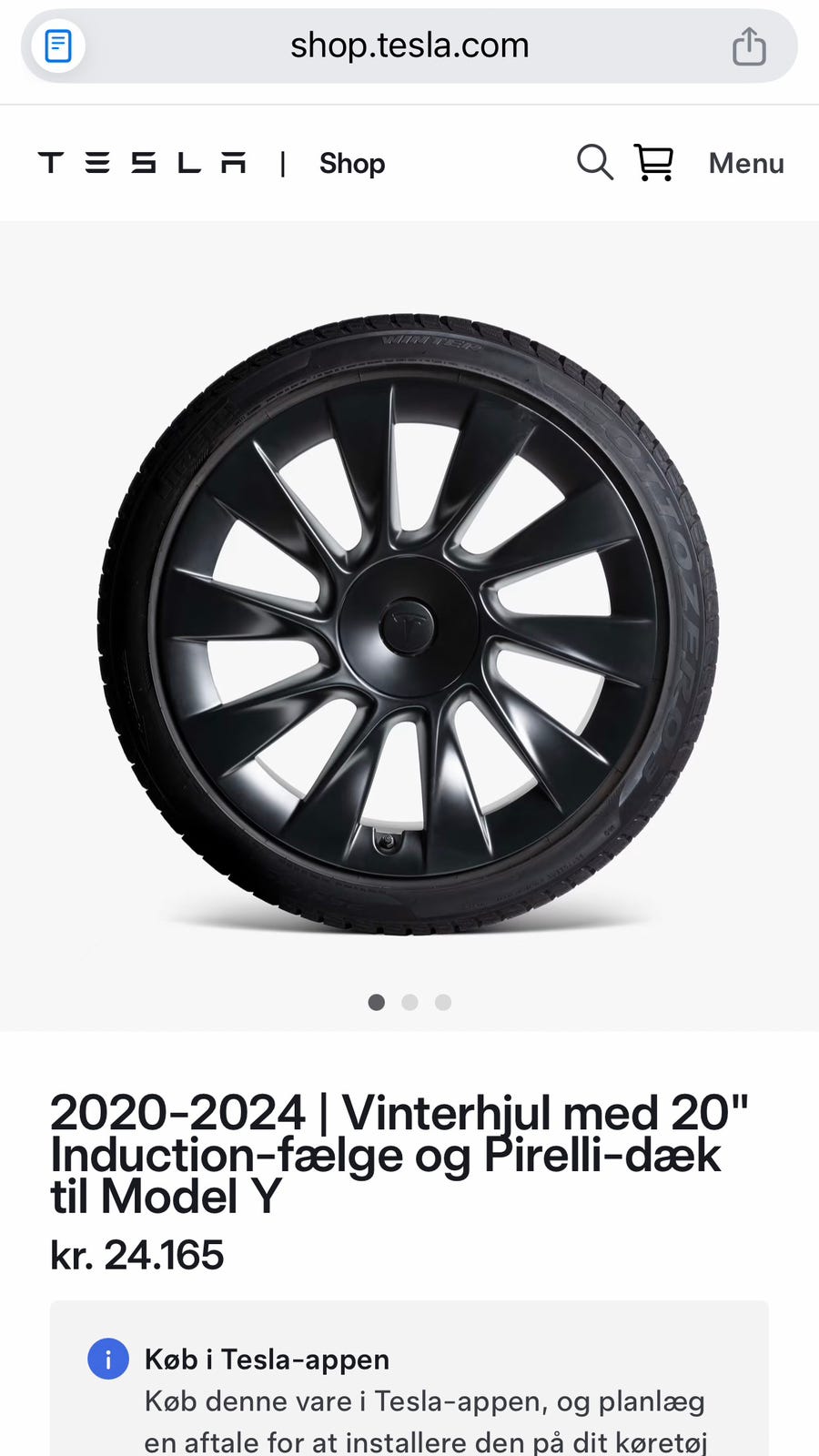Jump to the third image dot
Viewport: 819px width, 1456px height.
pyautogui.click(x=443, y=1002)
